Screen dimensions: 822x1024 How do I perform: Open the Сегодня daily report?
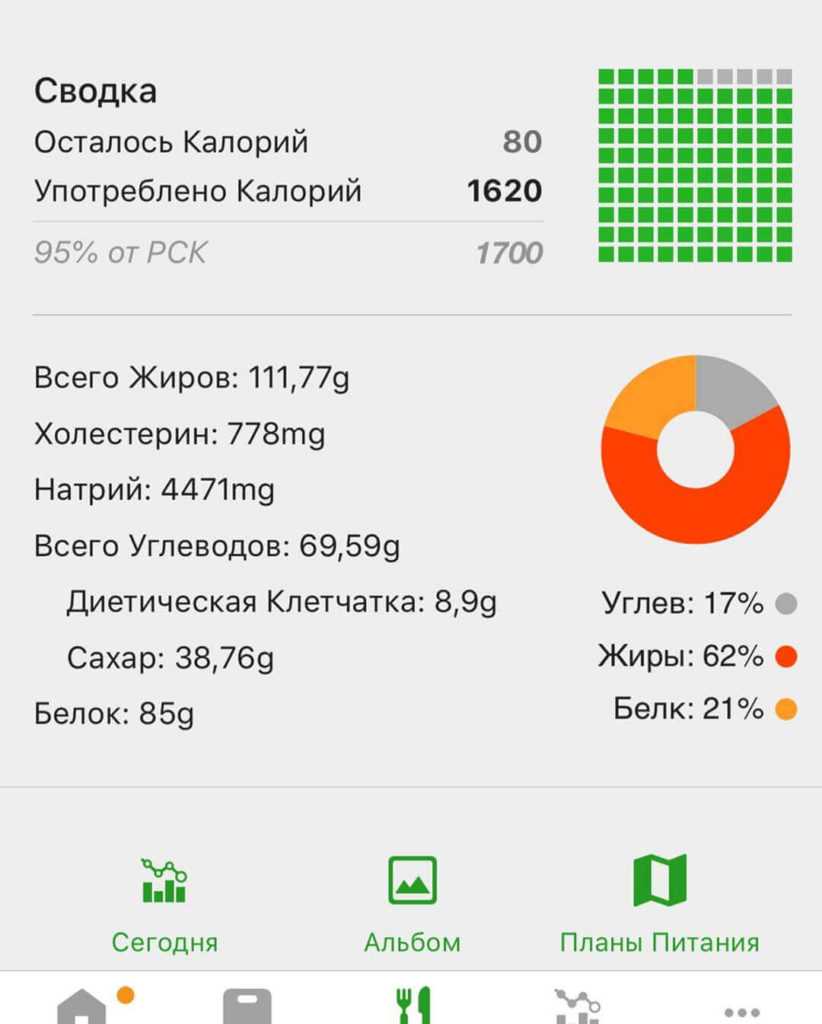click(x=164, y=903)
